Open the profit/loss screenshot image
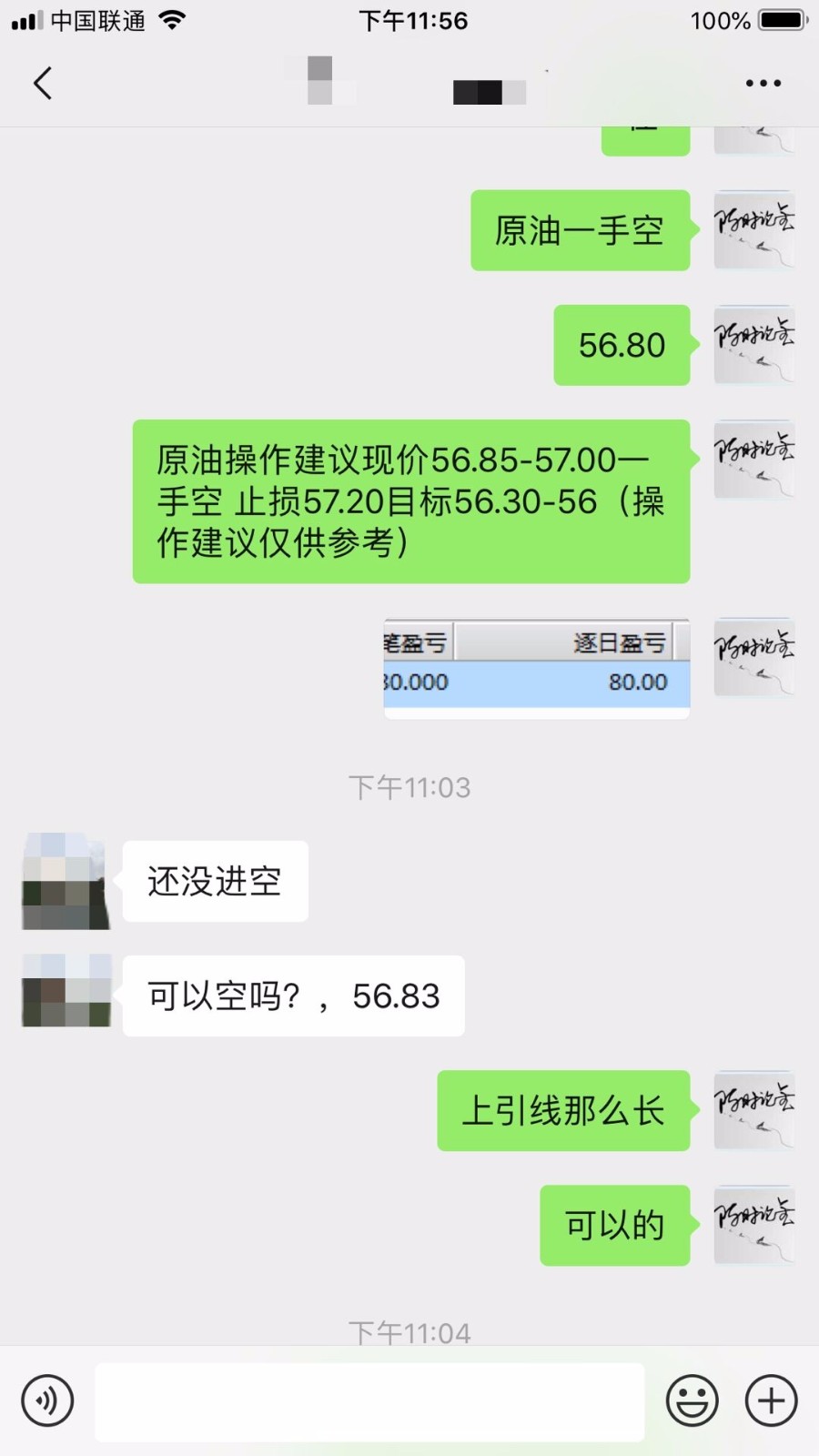 [x=536, y=669]
